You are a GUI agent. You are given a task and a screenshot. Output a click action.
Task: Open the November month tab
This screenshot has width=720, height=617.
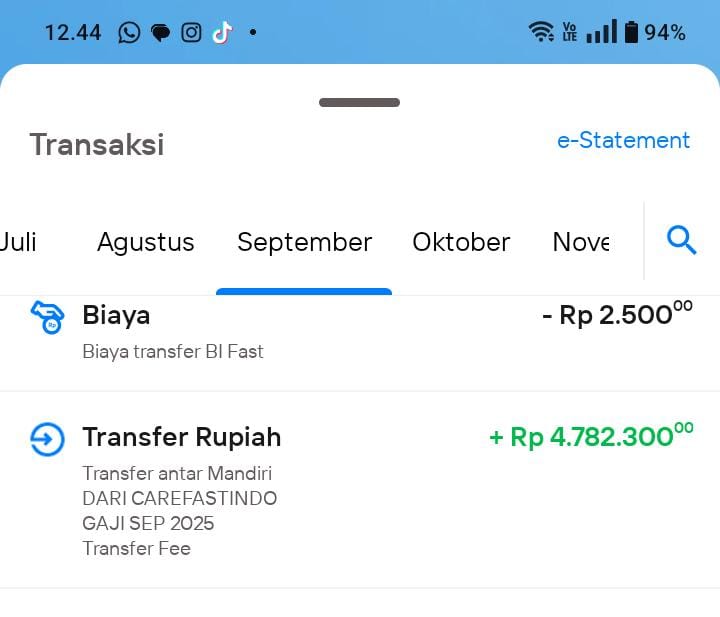click(x=580, y=242)
